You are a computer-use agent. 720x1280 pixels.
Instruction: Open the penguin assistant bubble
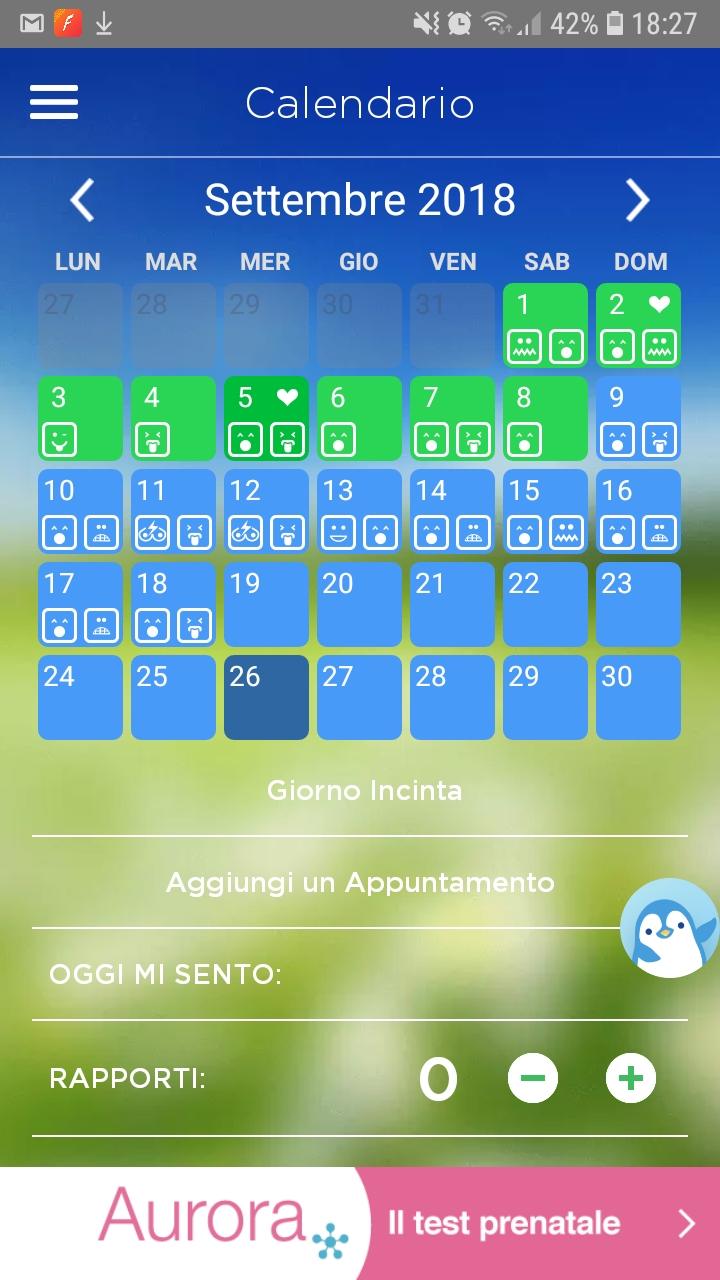[x=669, y=928]
